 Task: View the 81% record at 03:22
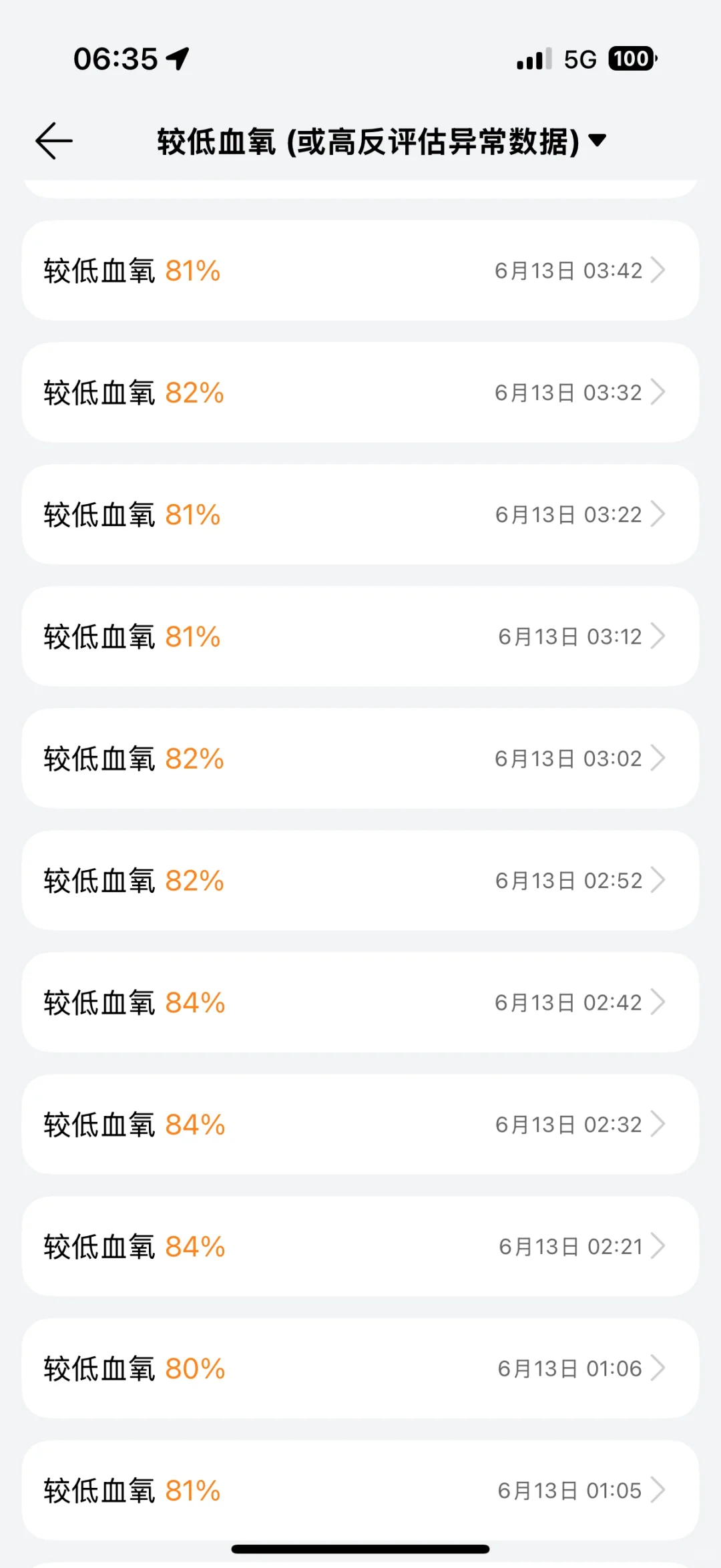(360, 515)
